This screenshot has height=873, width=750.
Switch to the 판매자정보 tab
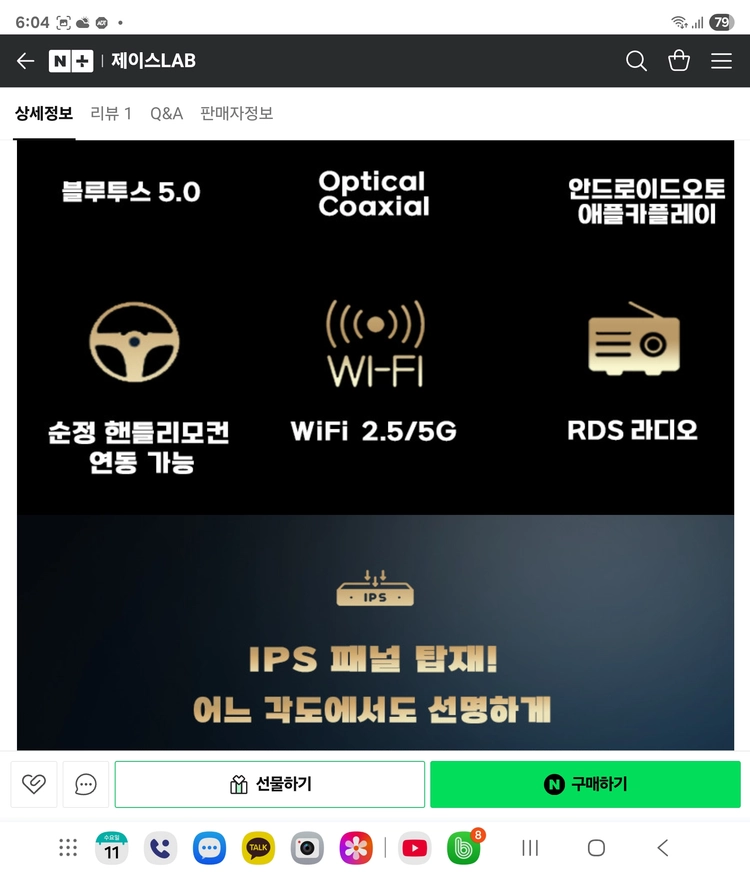click(x=237, y=114)
